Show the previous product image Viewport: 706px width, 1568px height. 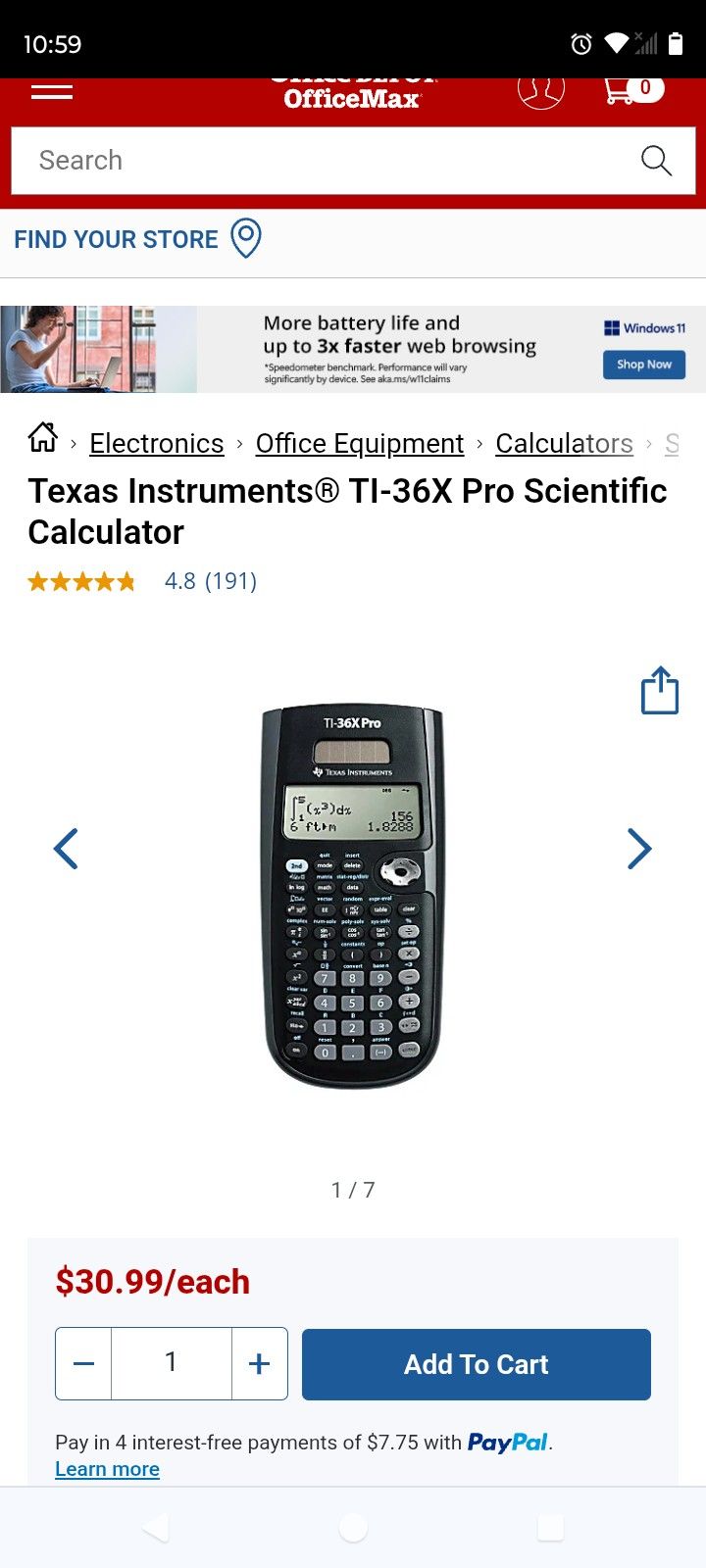66,849
